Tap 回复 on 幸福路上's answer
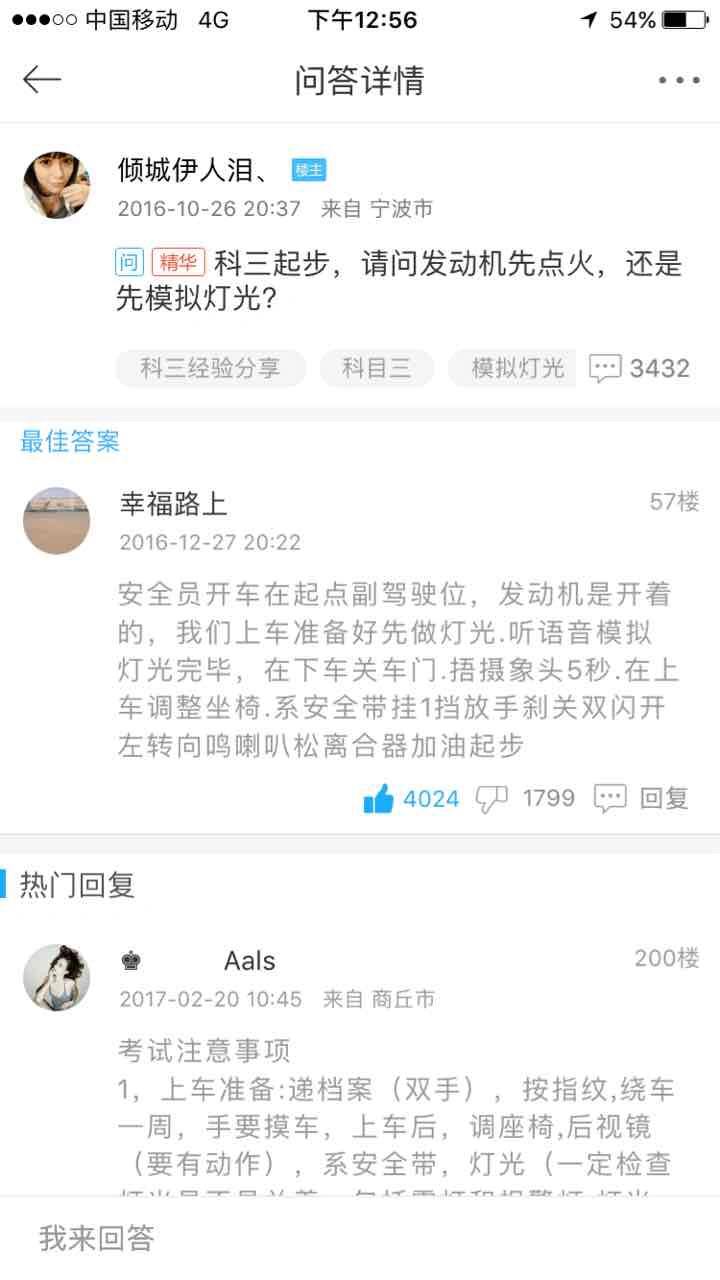720x1280 pixels. (642, 798)
